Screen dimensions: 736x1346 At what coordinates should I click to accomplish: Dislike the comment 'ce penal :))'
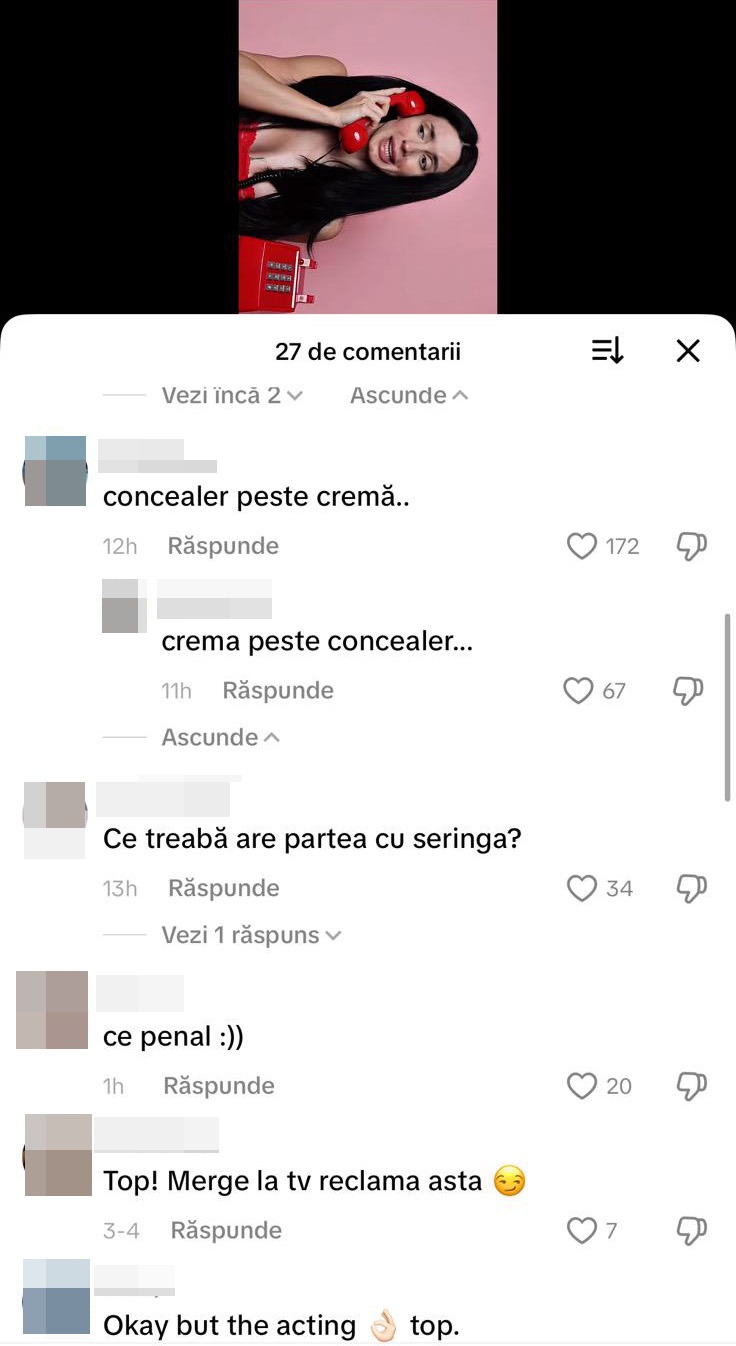tap(692, 1086)
